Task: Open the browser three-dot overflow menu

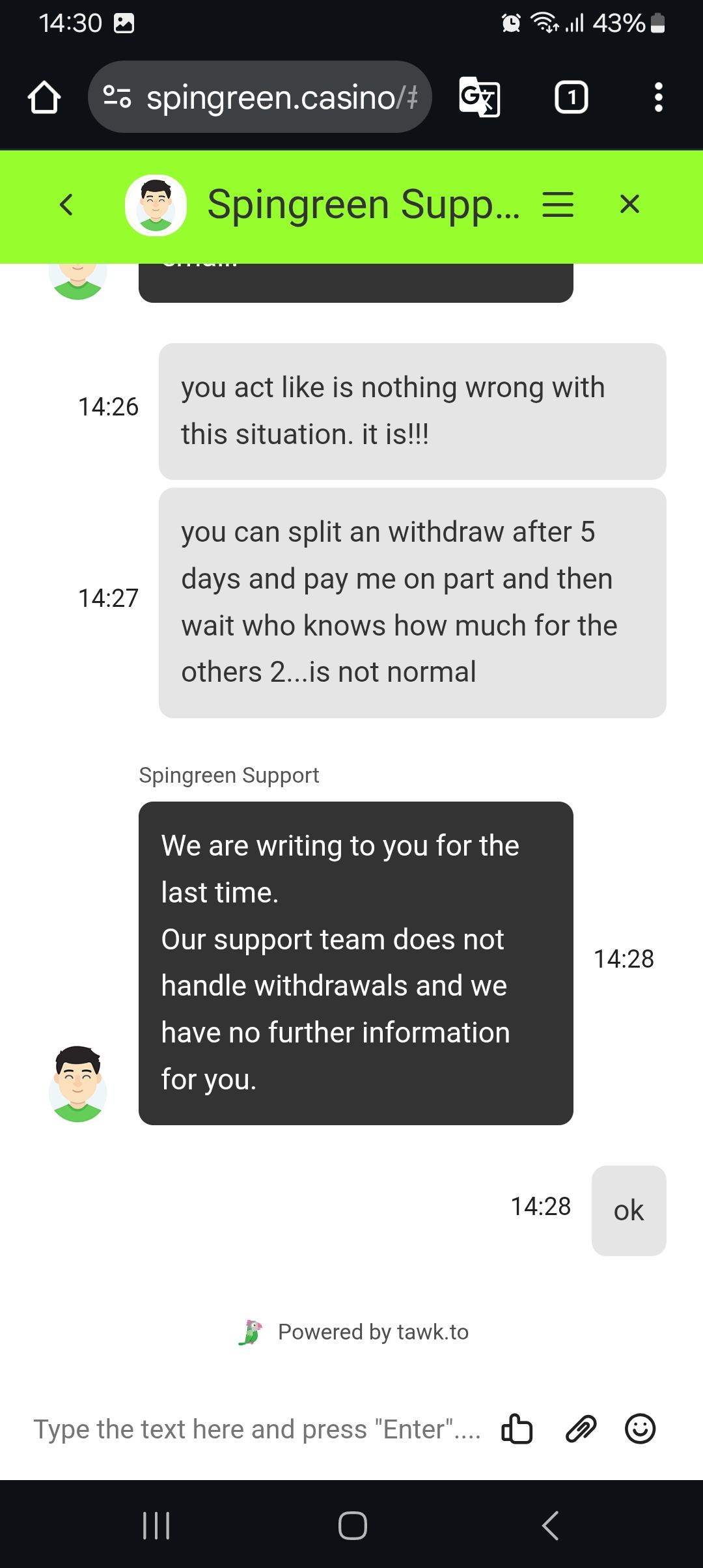Action: coord(658,98)
